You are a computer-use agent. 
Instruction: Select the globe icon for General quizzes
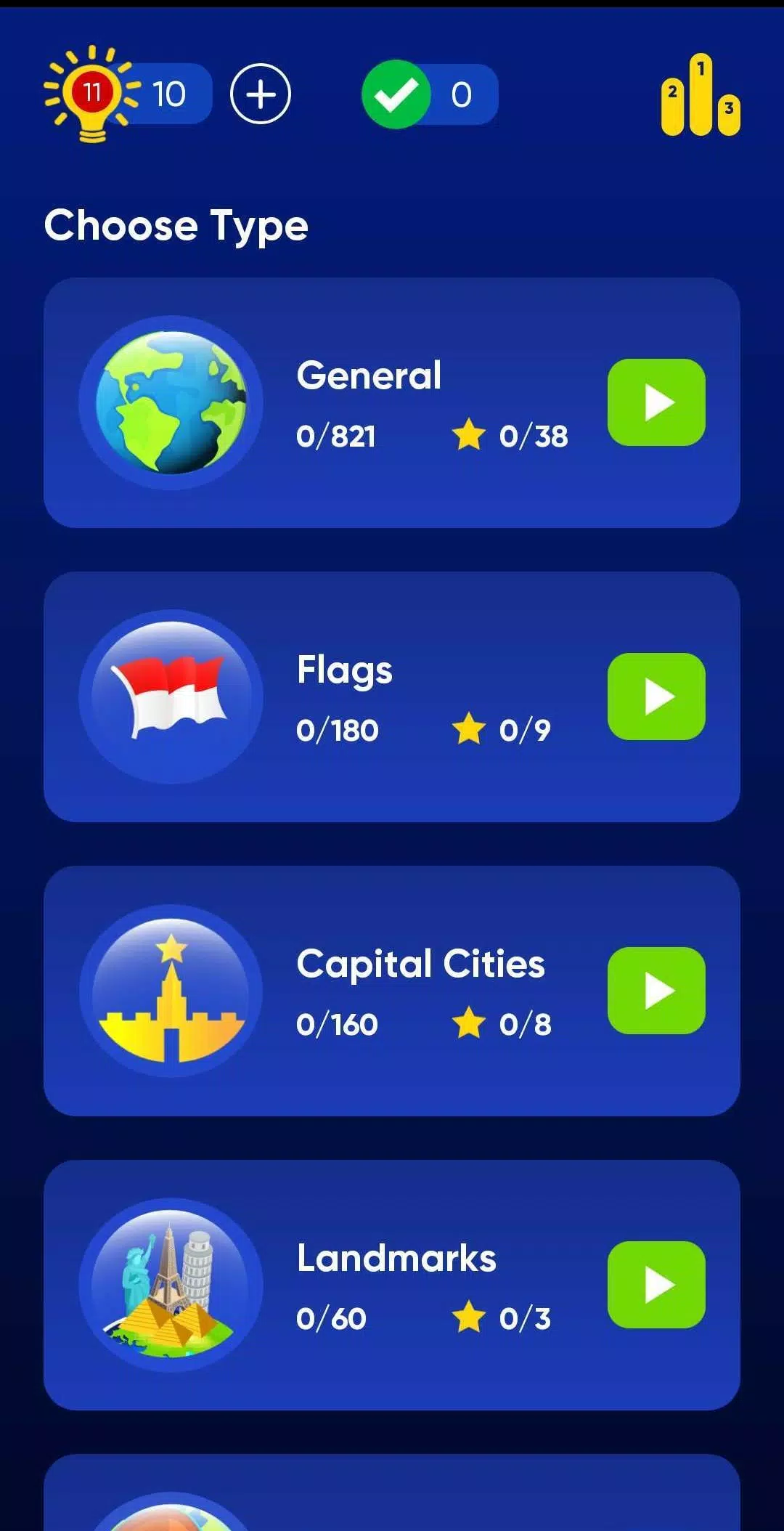tap(172, 403)
